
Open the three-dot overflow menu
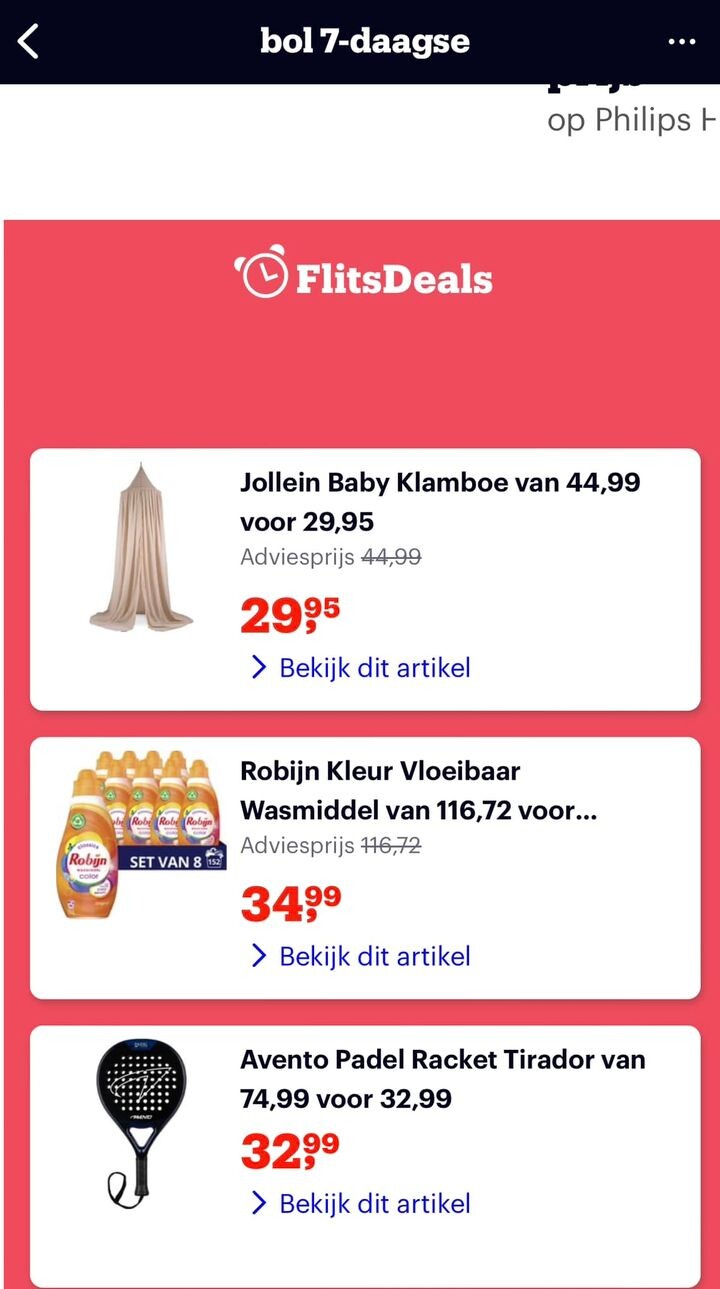click(x=682, y=41)
